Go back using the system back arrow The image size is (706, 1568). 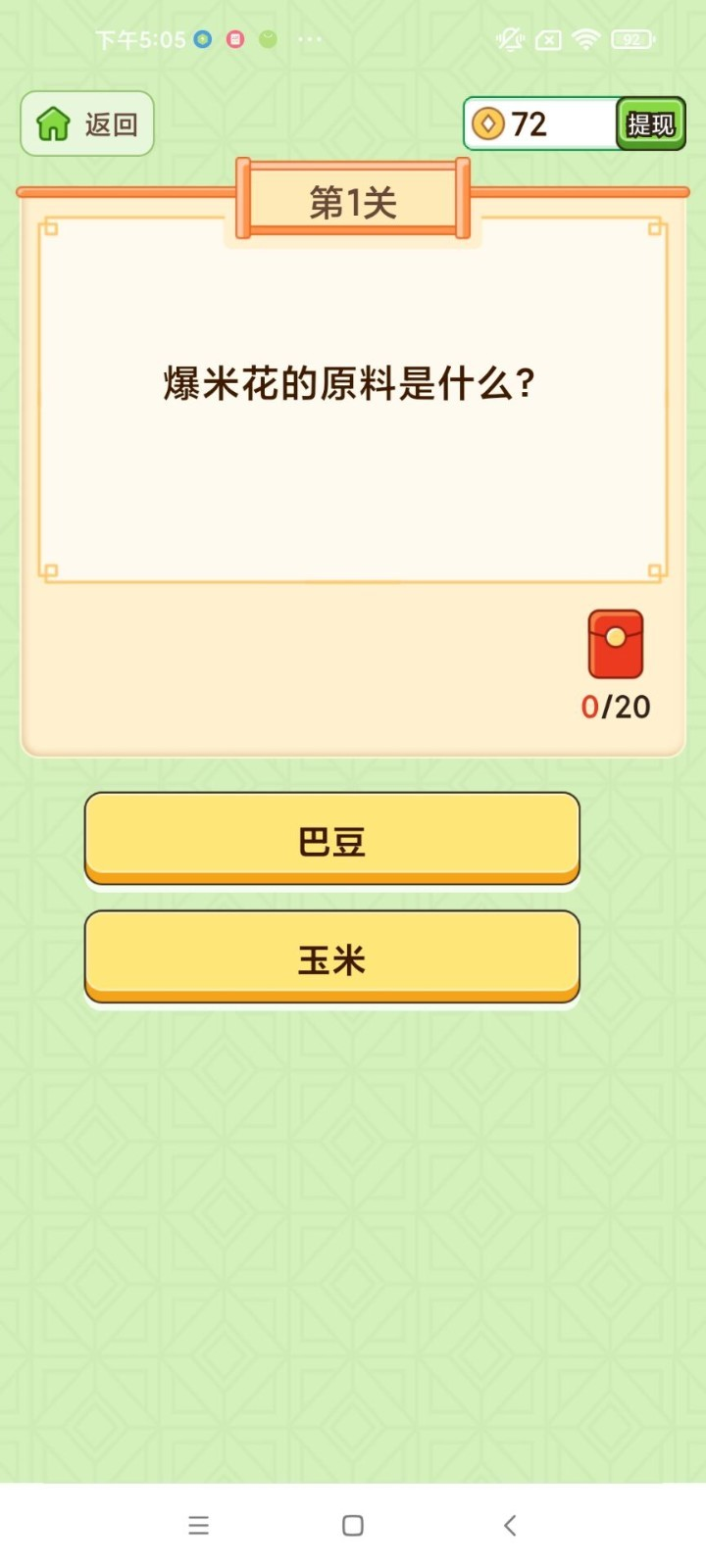coord(509,1525)
